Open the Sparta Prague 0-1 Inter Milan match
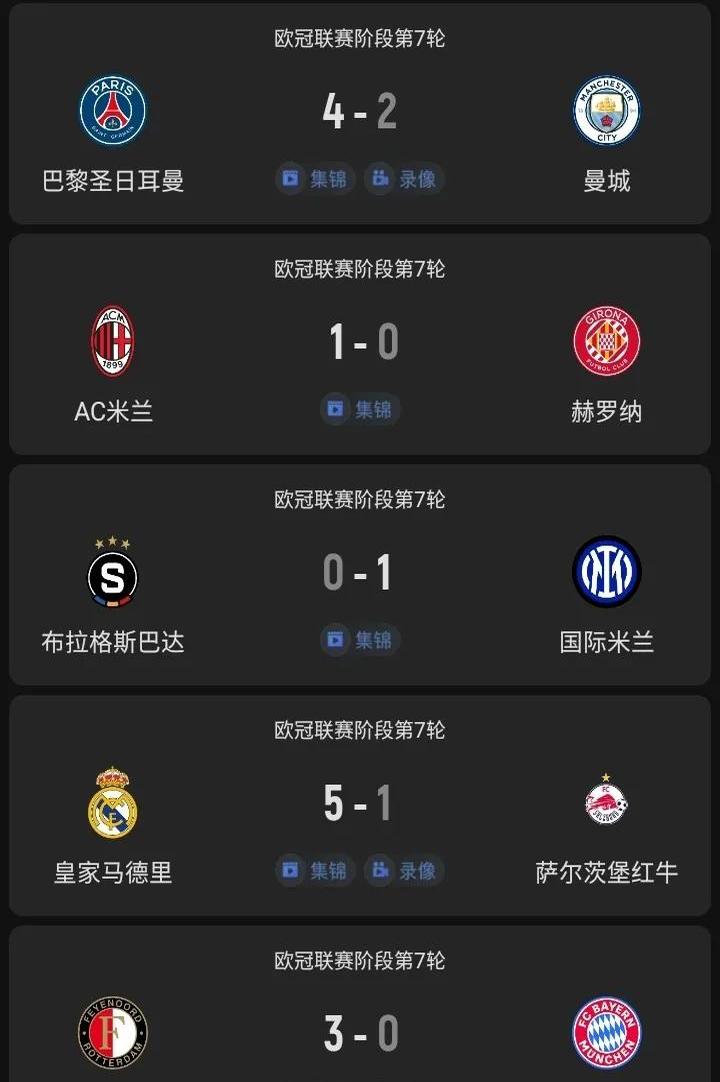Image resolution: width=720 pixels, height=1082 pixels. (x=360, y=572)
